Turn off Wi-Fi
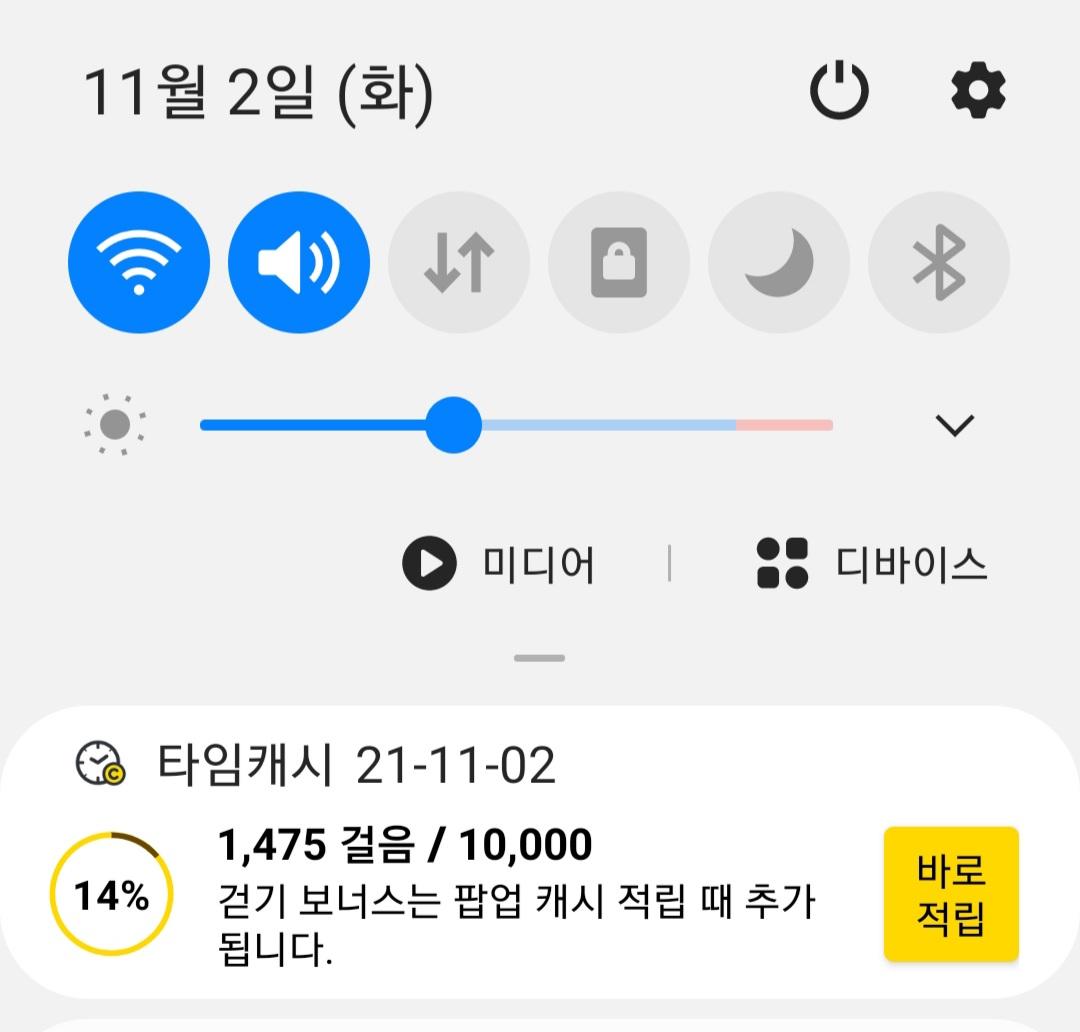 pos(139,262)
